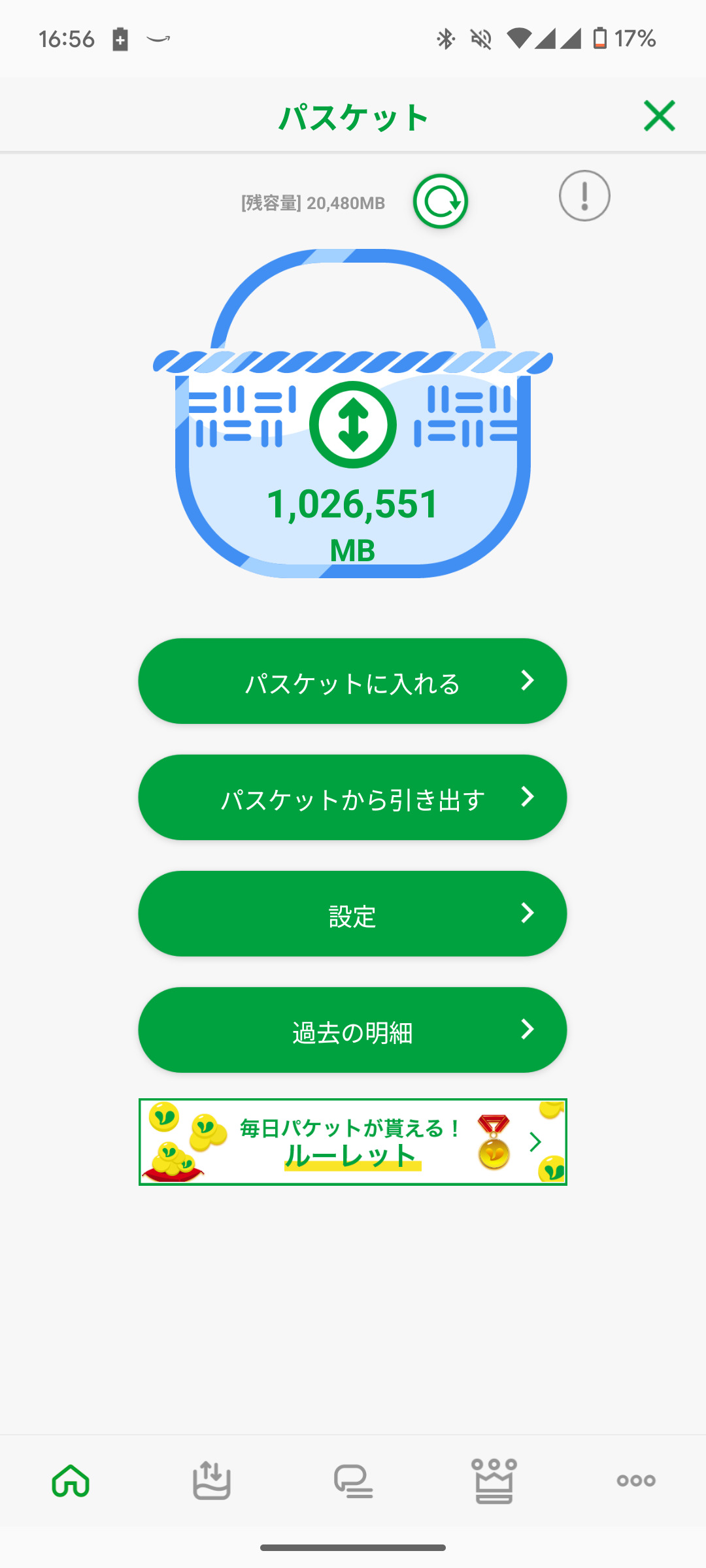Refresh the remaining data balance
This screenshot has width=706, height=1568.
click(x=441, y=201)
